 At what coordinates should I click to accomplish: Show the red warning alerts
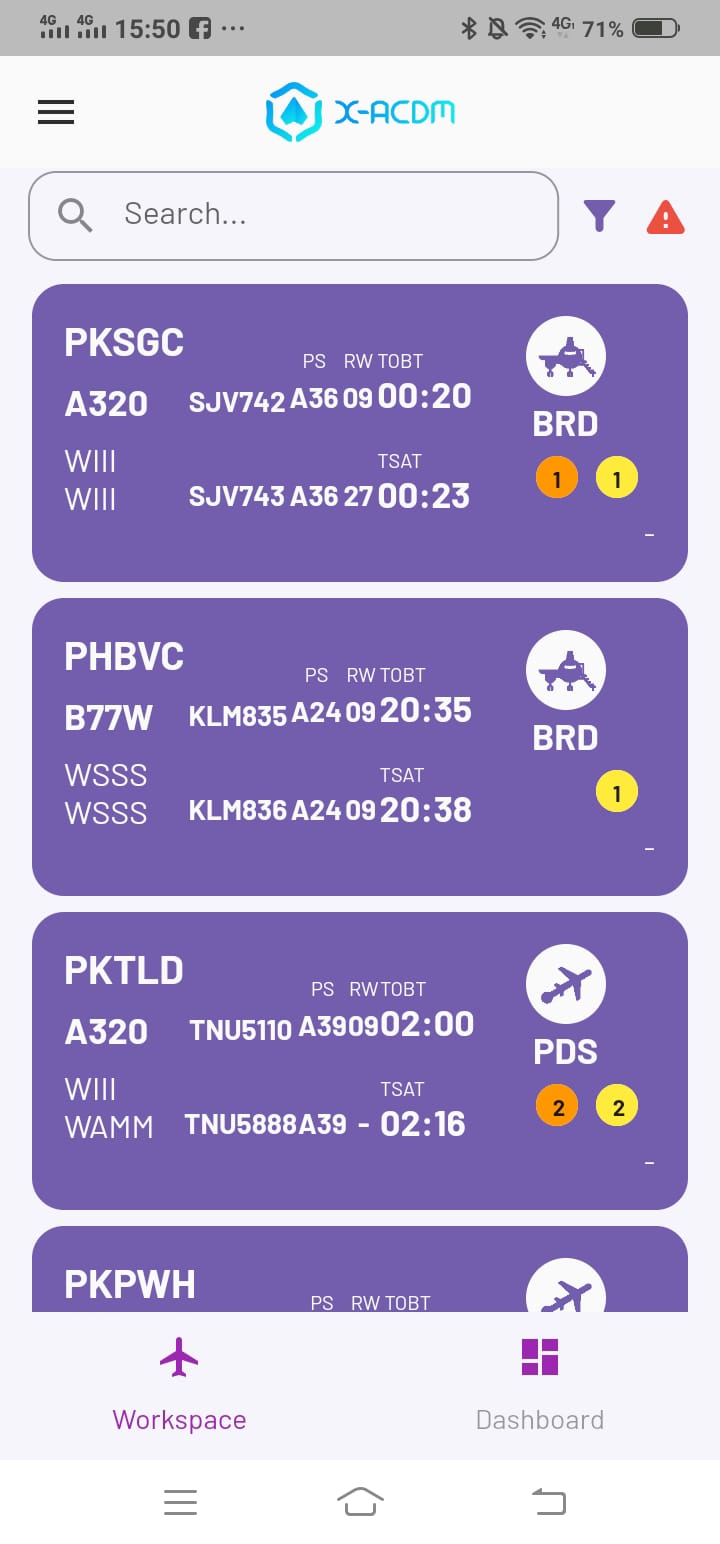click(x=665, y=217)
